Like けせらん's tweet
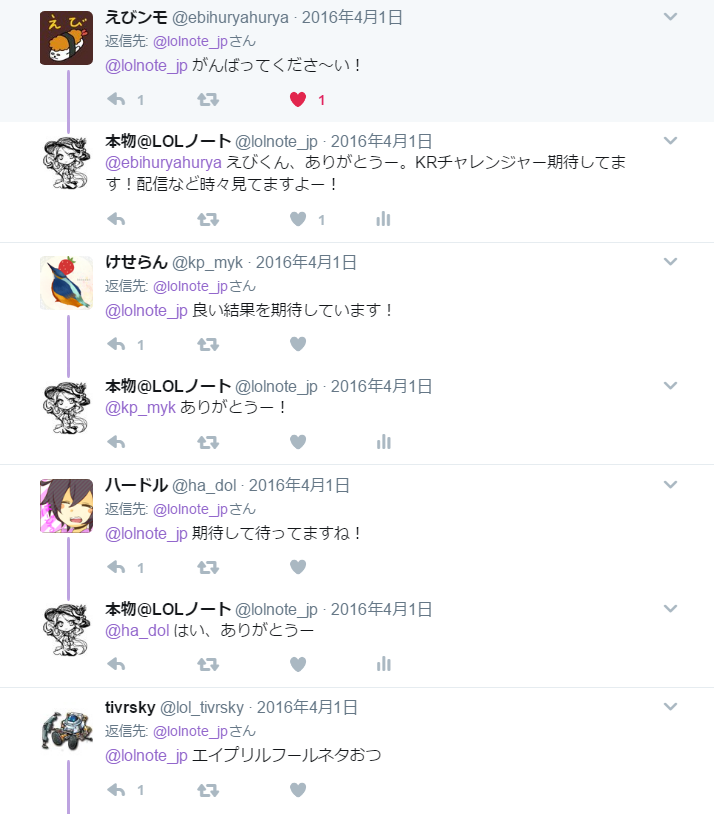The image size is (714, 814). click(298, 344)
